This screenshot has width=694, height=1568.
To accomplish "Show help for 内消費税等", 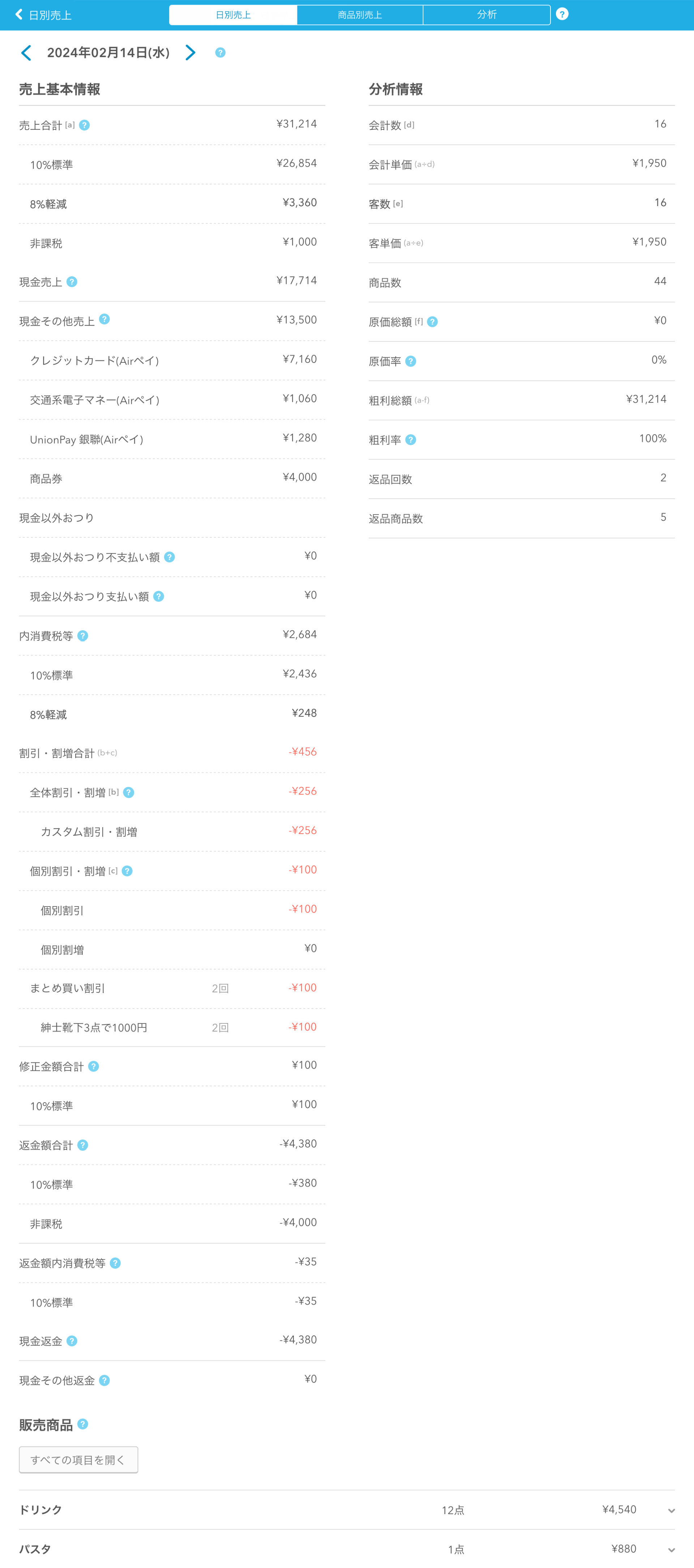I will pos(83,635).
